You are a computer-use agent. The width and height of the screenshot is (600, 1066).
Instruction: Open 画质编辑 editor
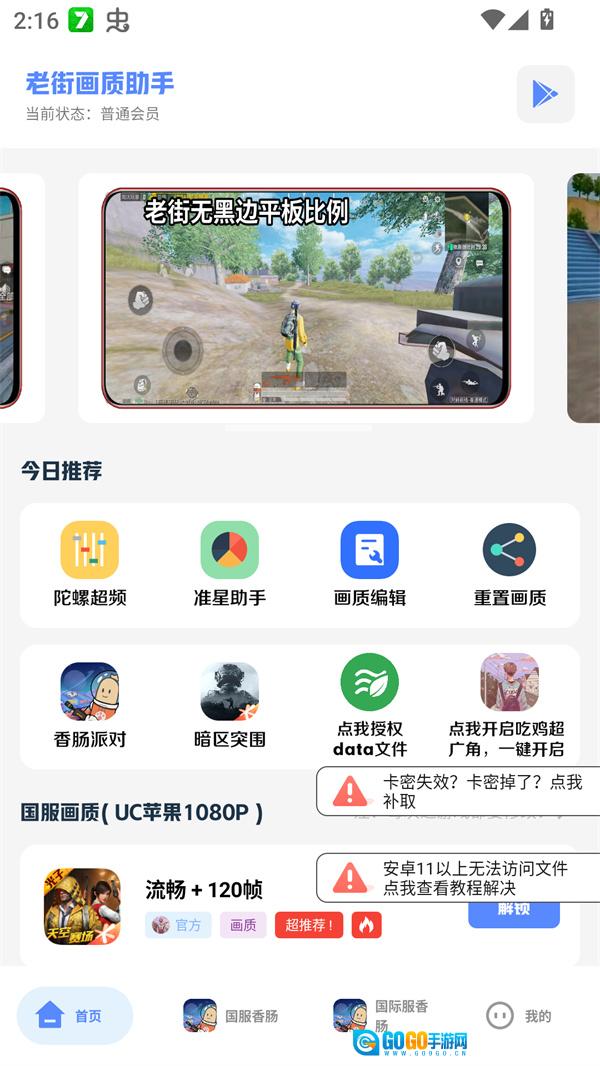[x=370, y=565]
